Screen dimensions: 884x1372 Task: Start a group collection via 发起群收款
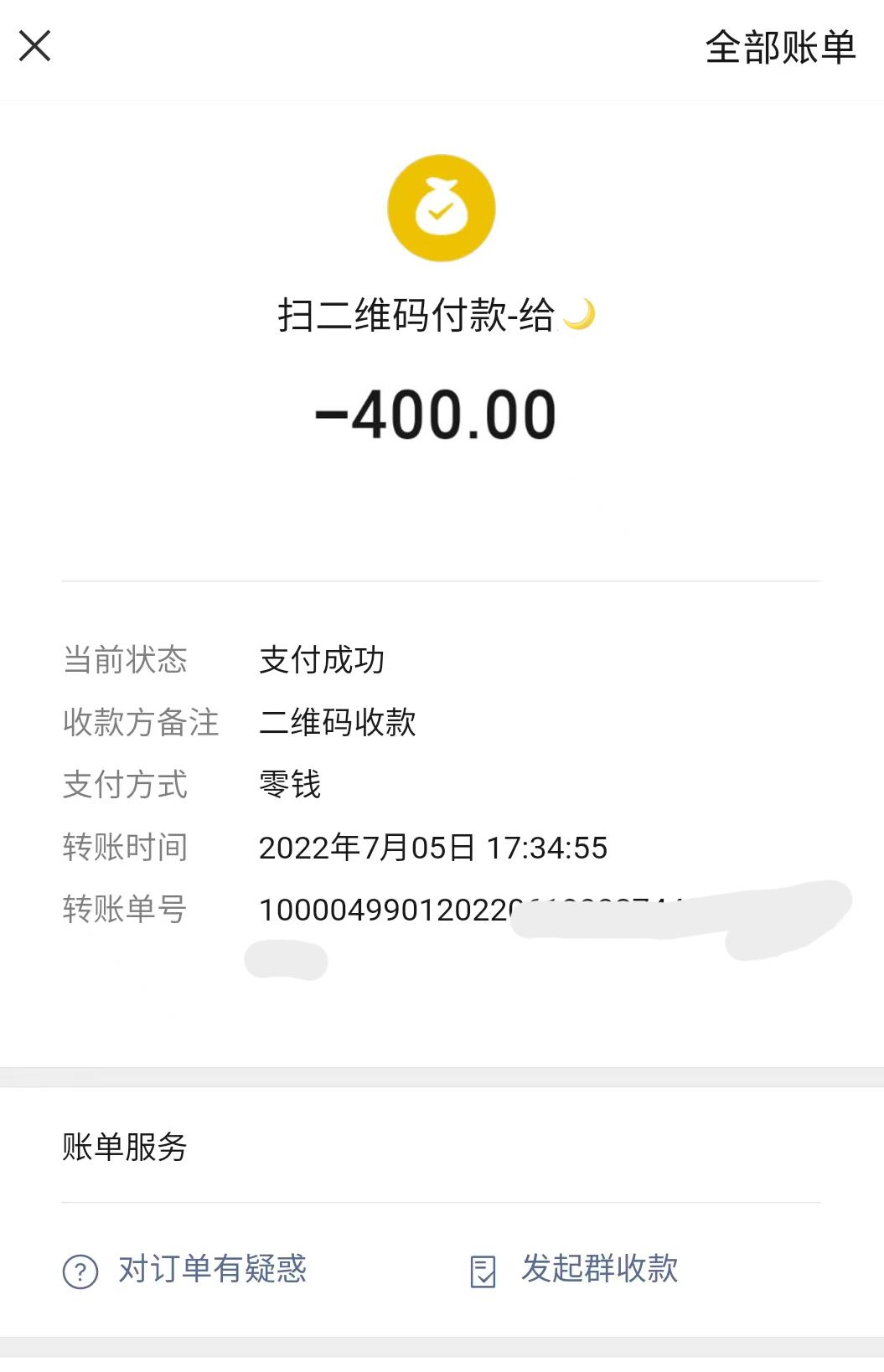click(575, 1270)
